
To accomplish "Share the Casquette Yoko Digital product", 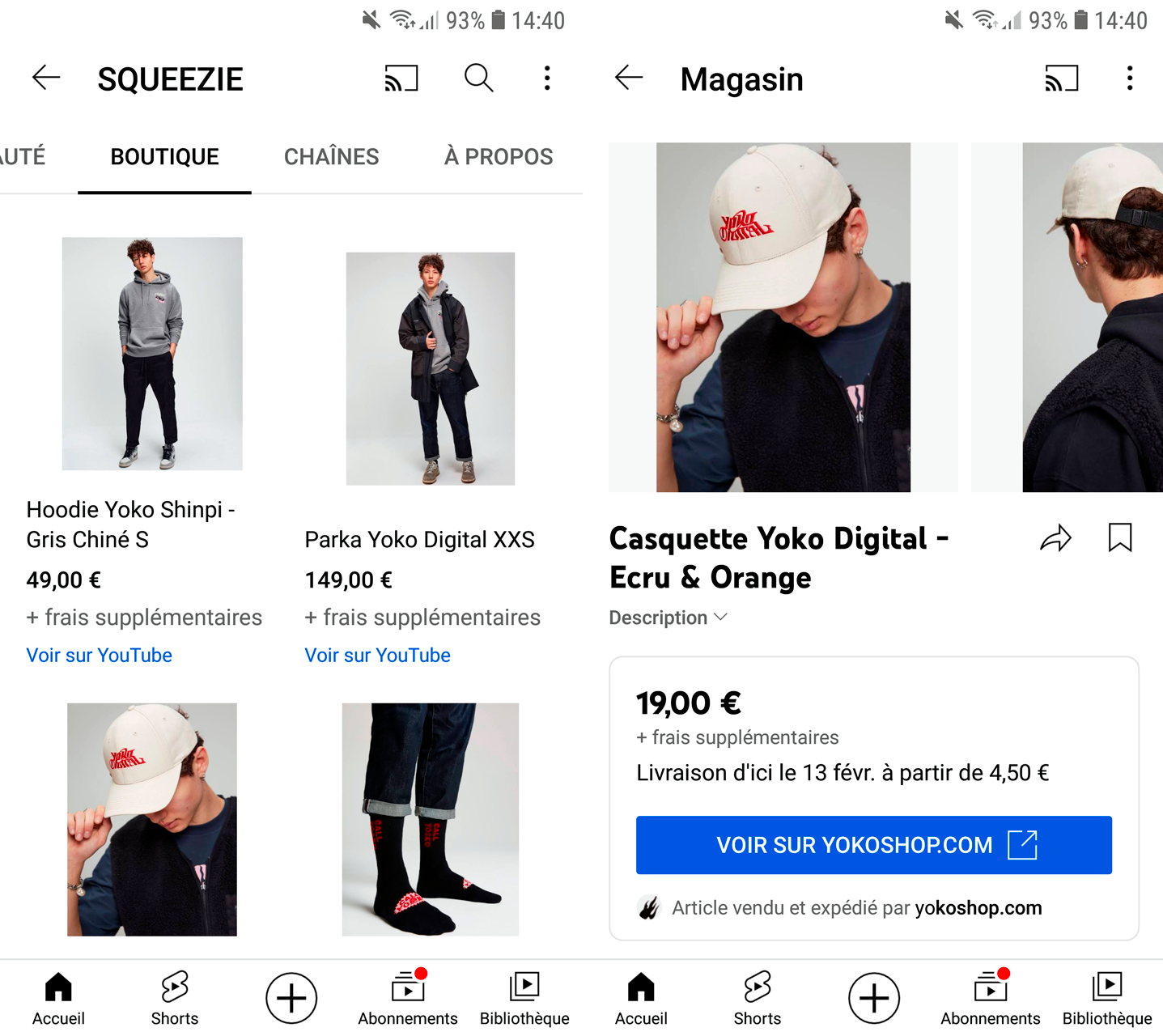I will pyautogui.click(x=1055, y=538).
